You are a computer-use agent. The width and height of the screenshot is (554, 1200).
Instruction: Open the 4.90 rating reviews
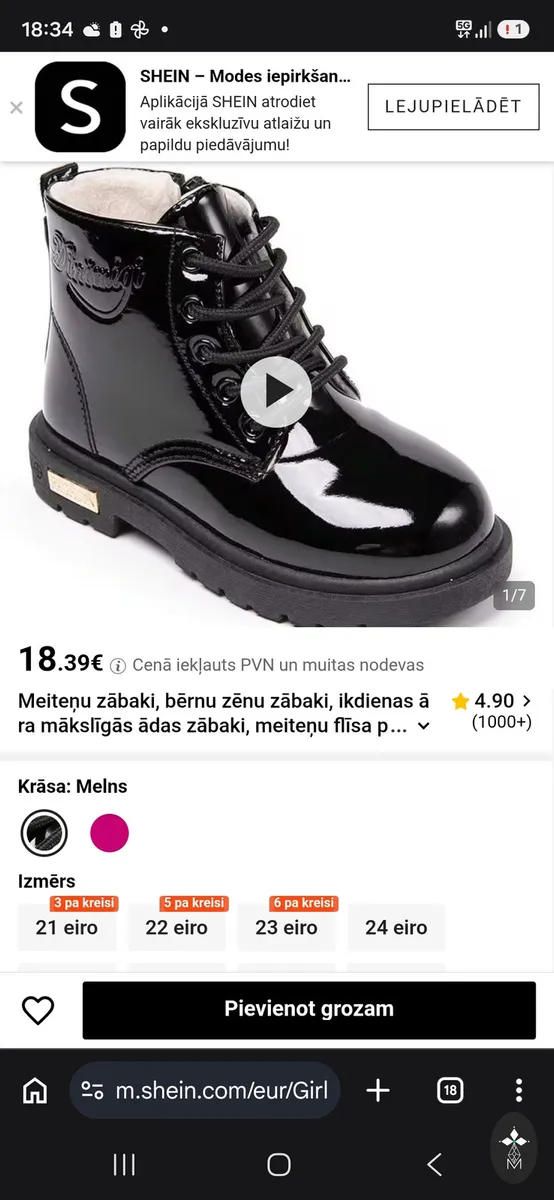coord(492,710)
